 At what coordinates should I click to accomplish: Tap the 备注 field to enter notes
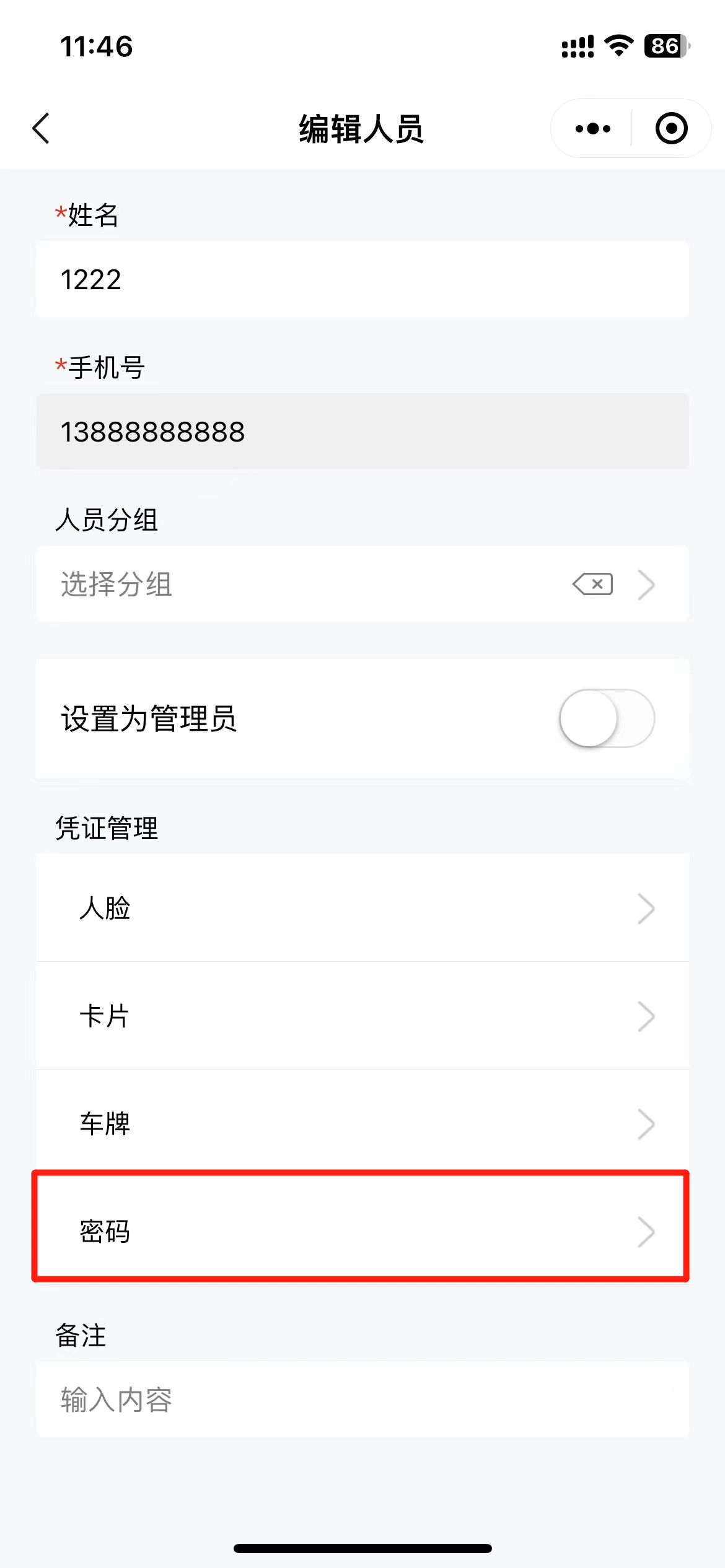[362, 1400]
